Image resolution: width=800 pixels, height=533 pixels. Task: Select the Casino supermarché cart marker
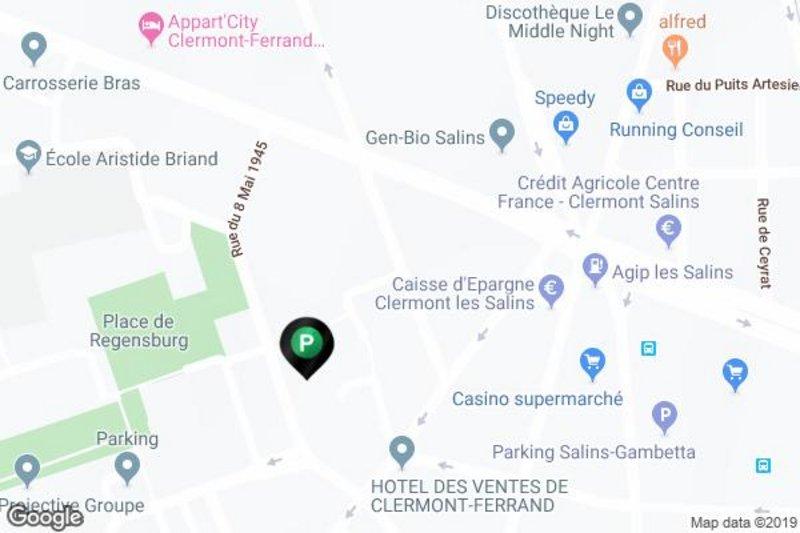(x=593, y=362)
